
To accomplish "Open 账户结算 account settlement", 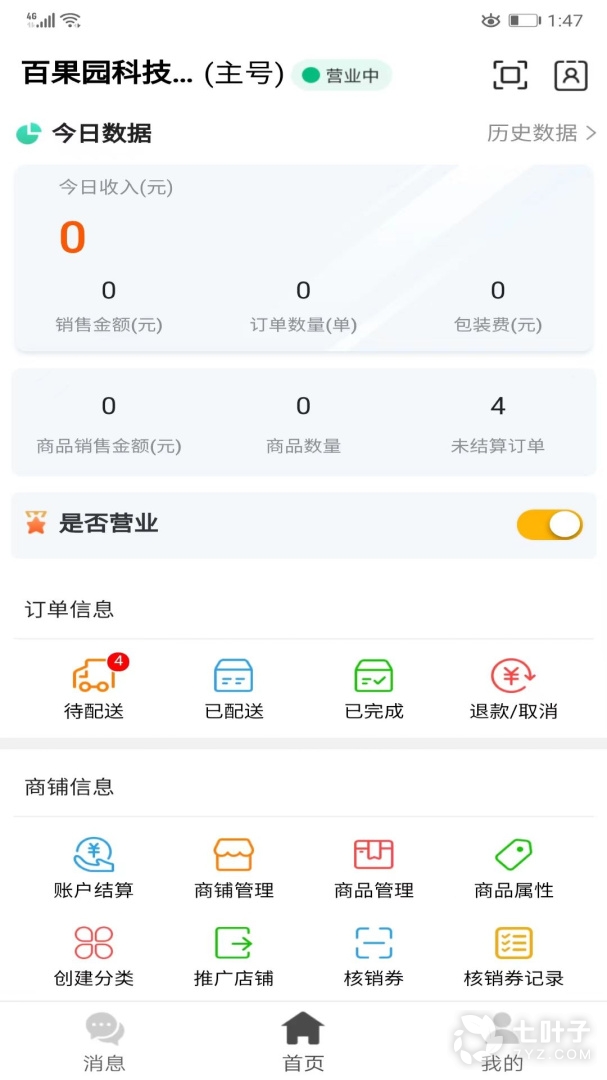I will click(94, 867).
